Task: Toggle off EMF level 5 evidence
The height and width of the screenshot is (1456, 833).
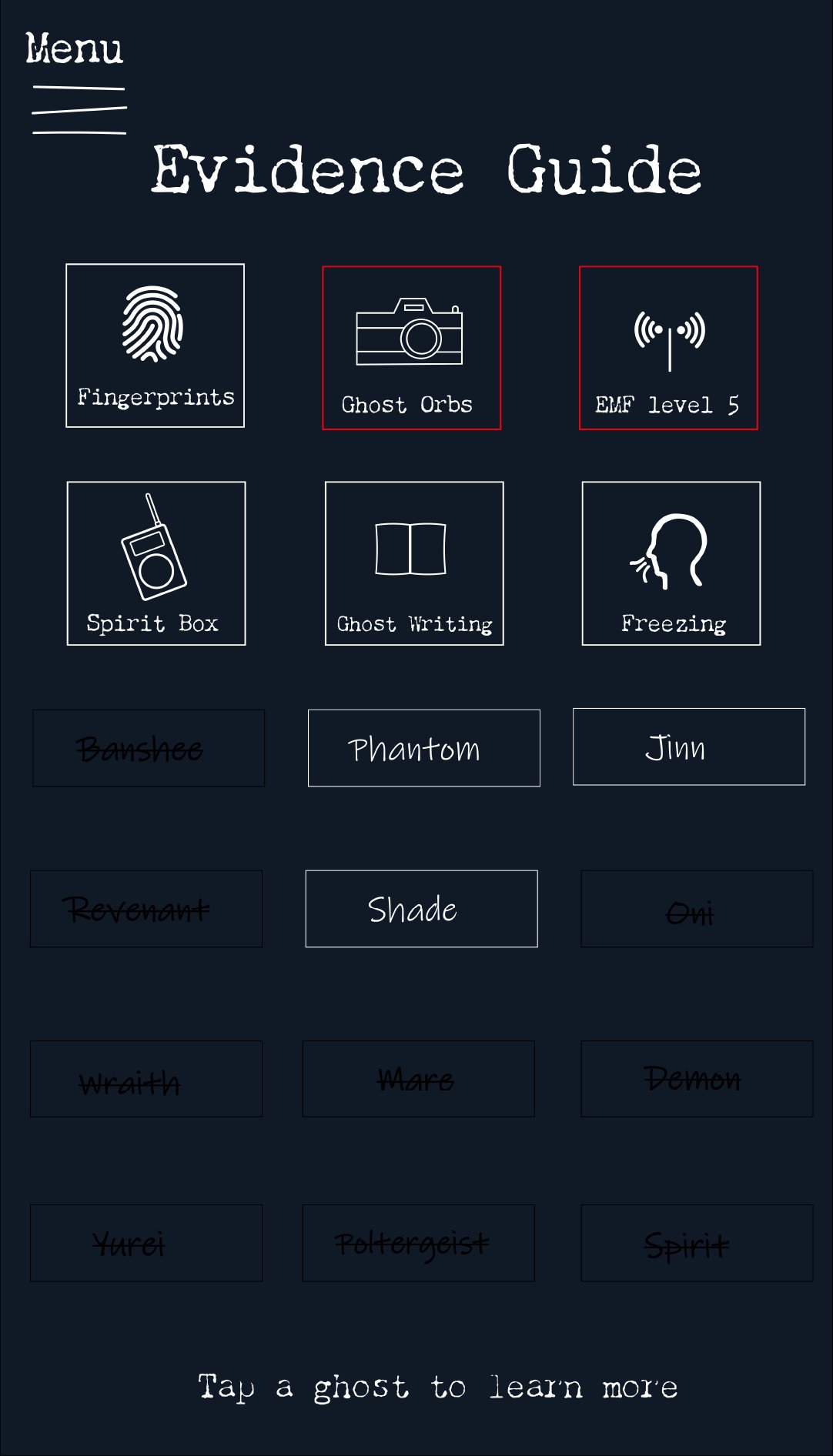Action: (x=669, y=348)
